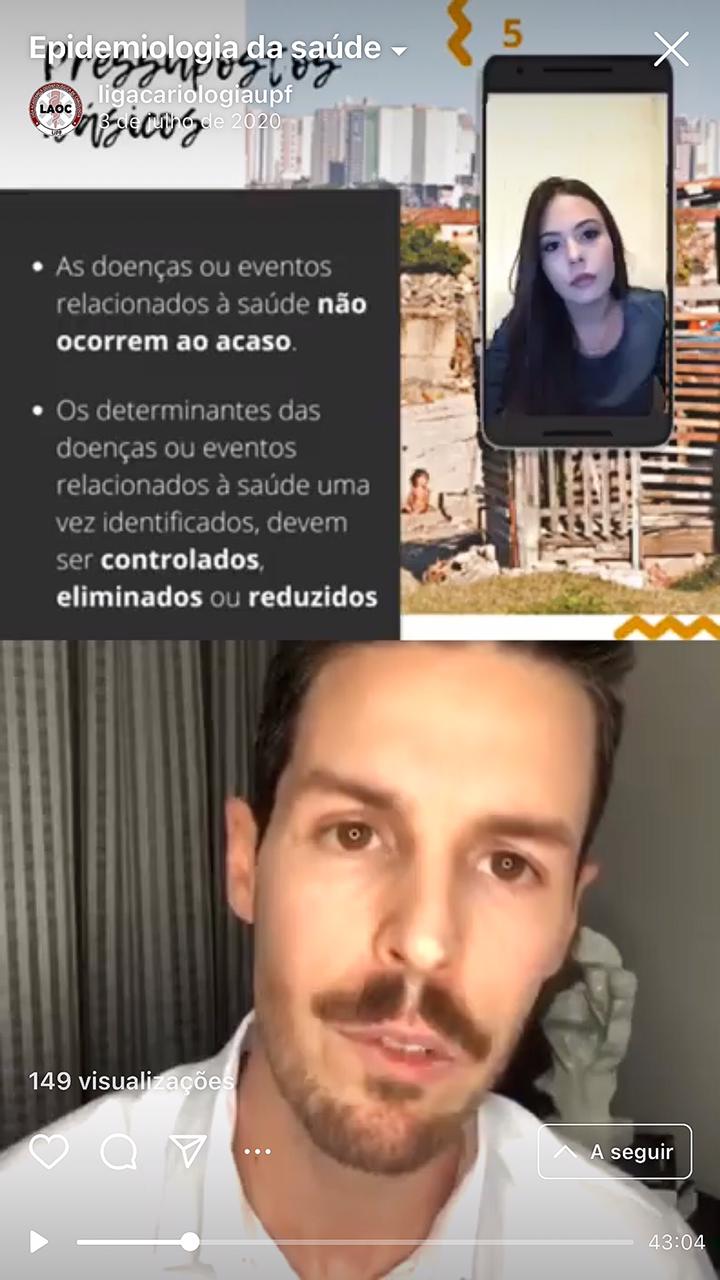720x1280 pixels.
Task: Open the comments bubble
Action: [119, 1151]
